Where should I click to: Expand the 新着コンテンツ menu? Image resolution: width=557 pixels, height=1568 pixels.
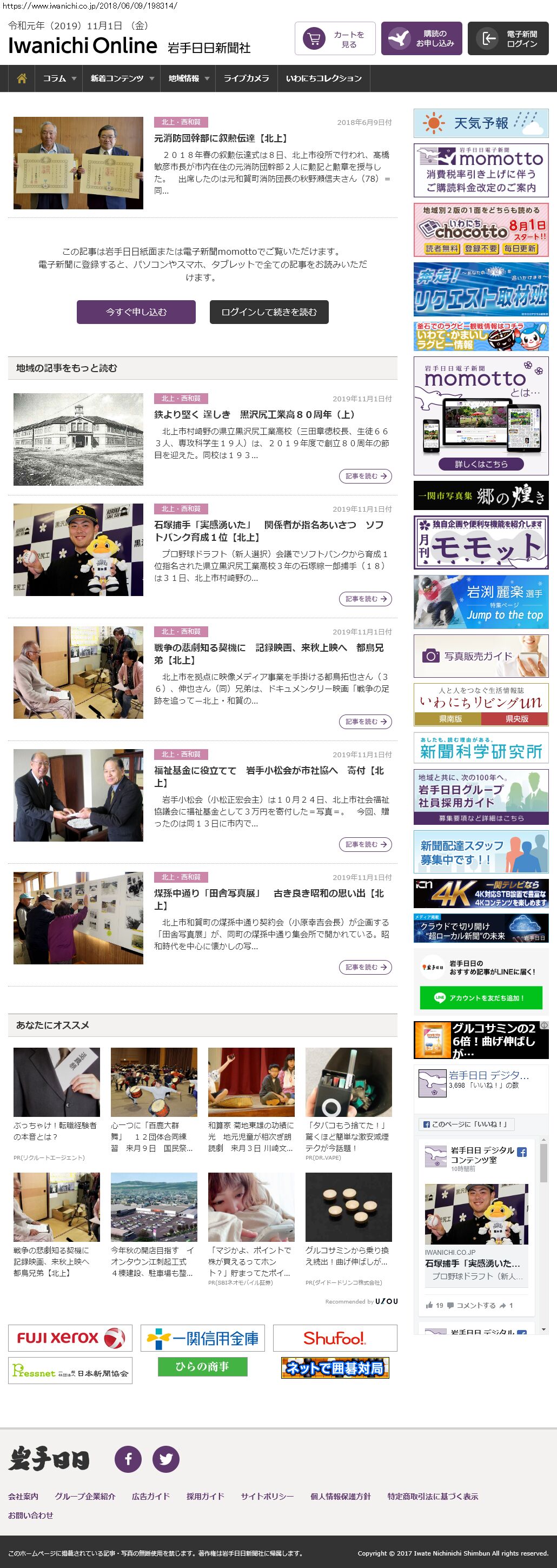click(121, 78)
